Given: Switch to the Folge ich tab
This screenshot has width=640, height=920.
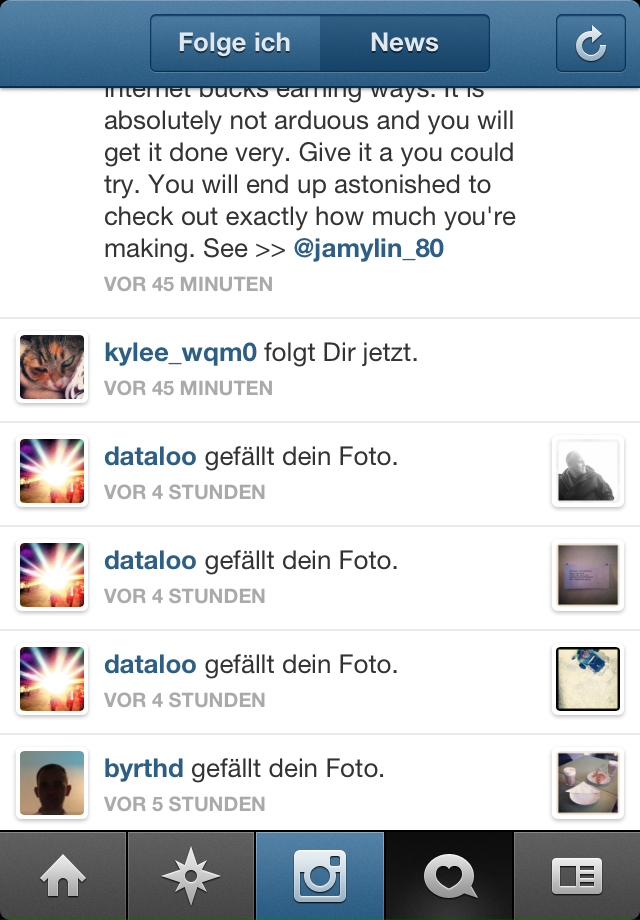Looking at the screenshot, I should click(235, 43).
